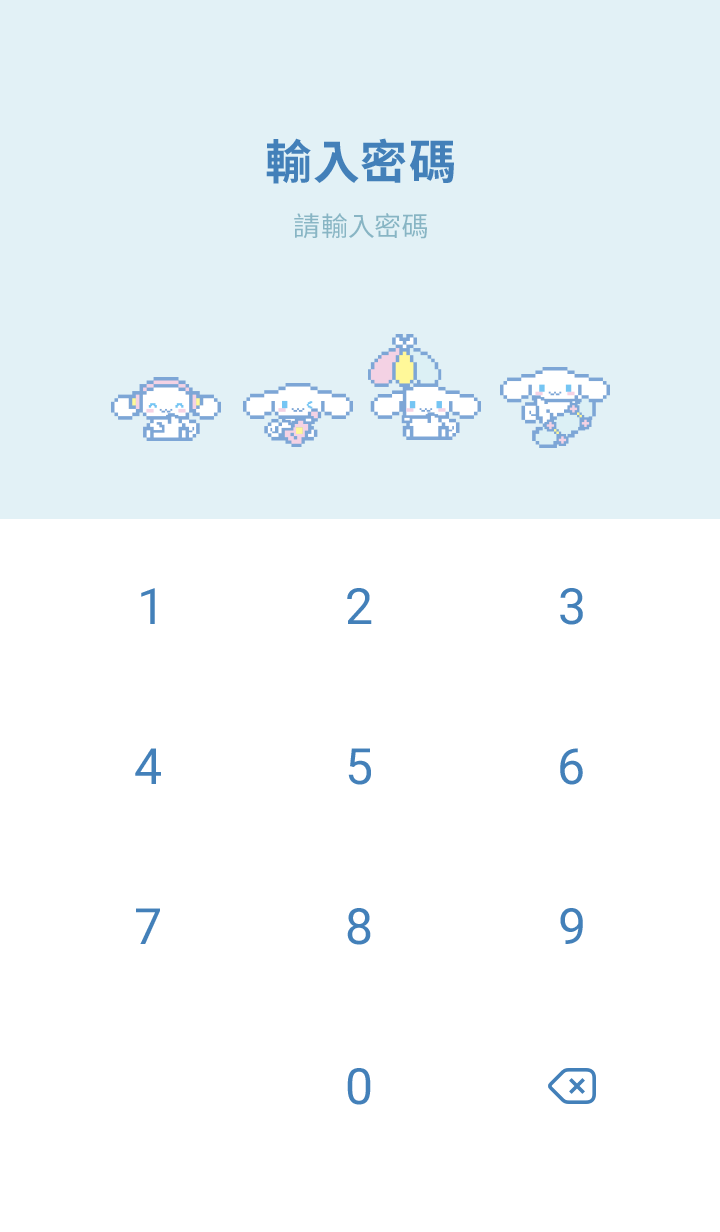Viewport: 720px width, 1232px height.
Task: Tap the number 0 key
Action: tap(359, 1087)
